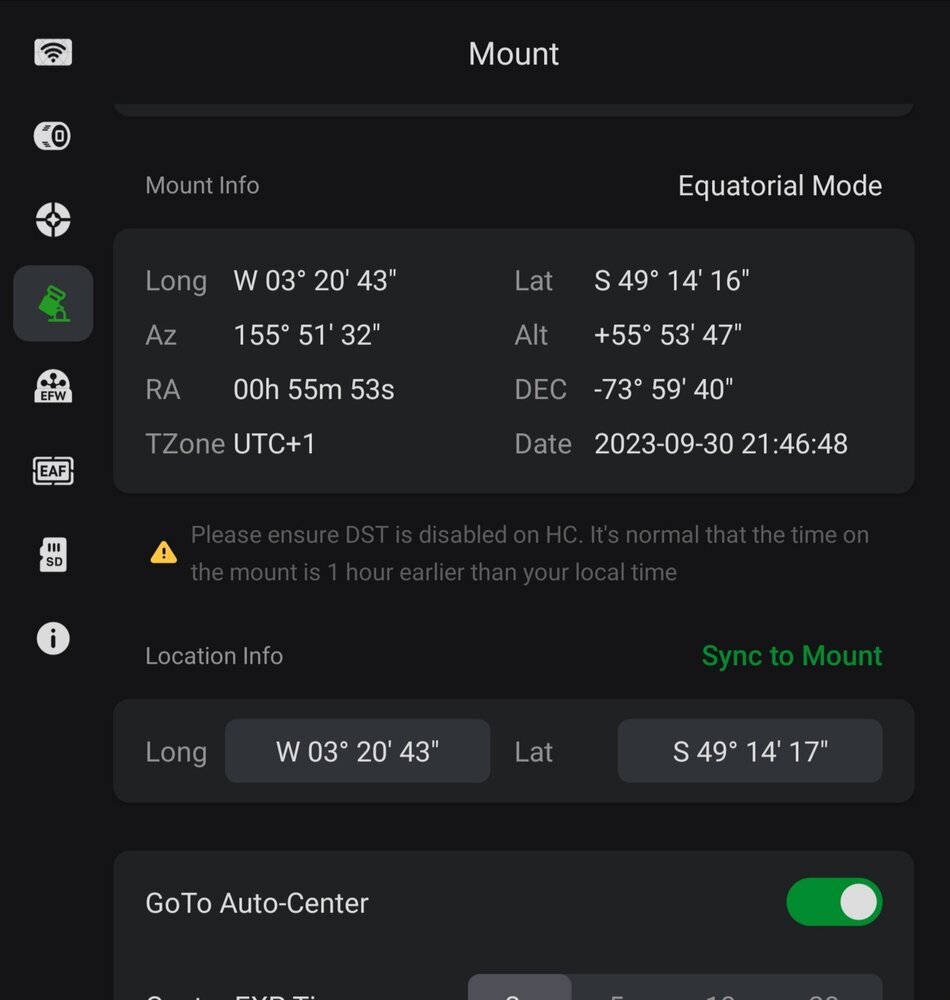Click the yellow DST warning triangle

[163, 551]
